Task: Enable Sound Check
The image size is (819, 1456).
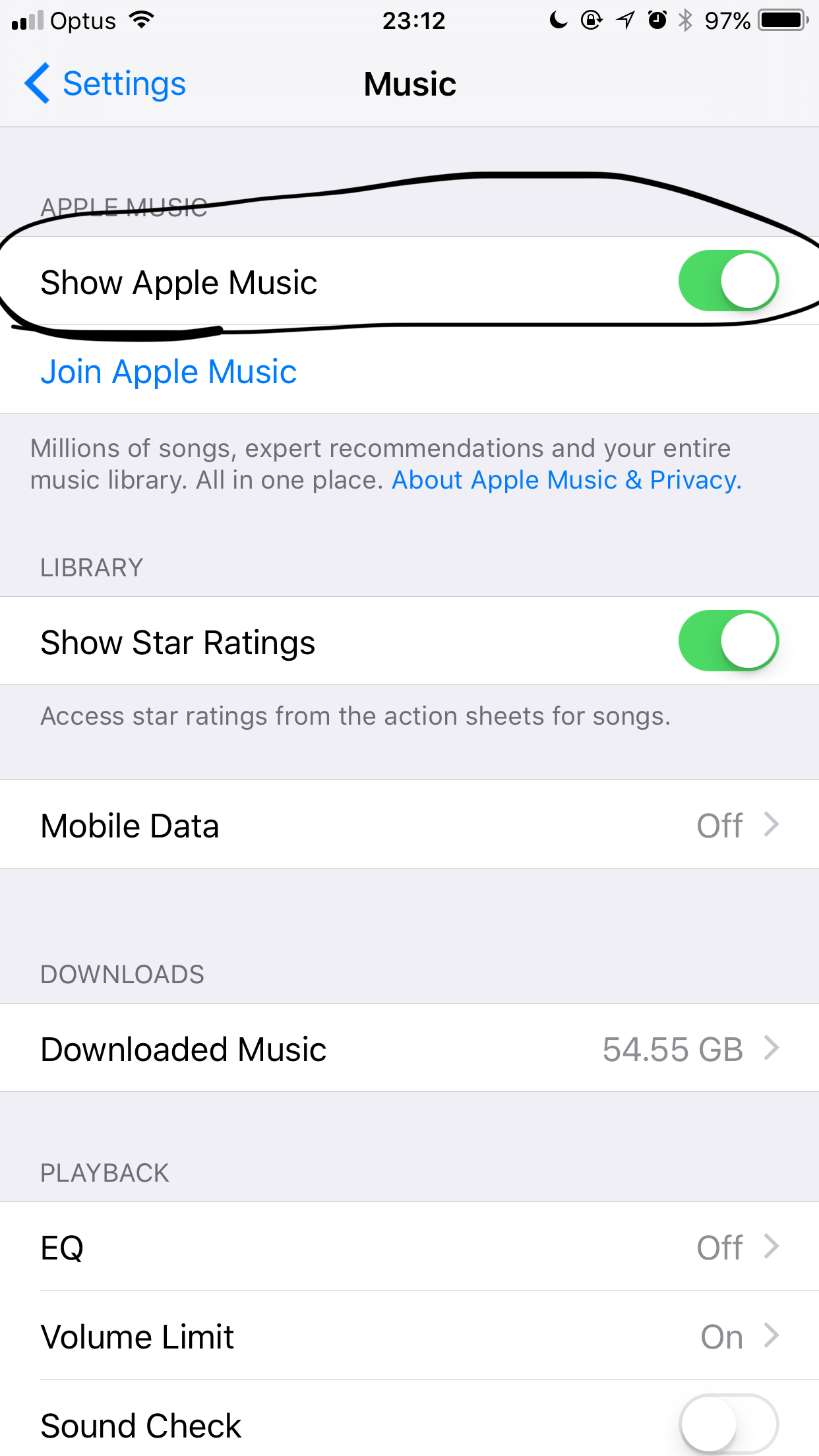Action: click(x=728, y=1424)
